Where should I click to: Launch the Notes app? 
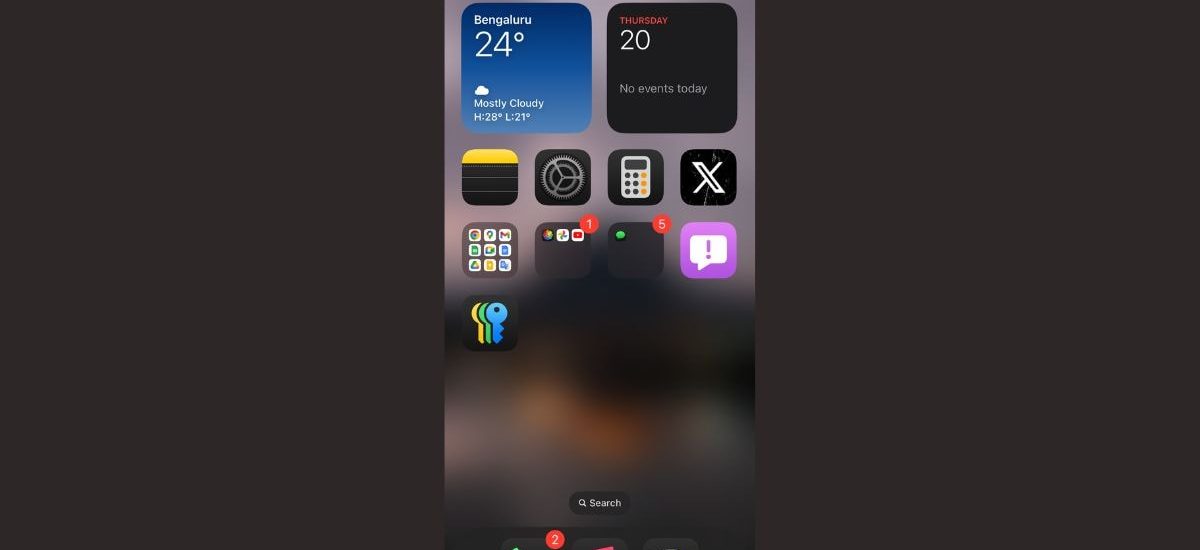click(x=490, y=178)
